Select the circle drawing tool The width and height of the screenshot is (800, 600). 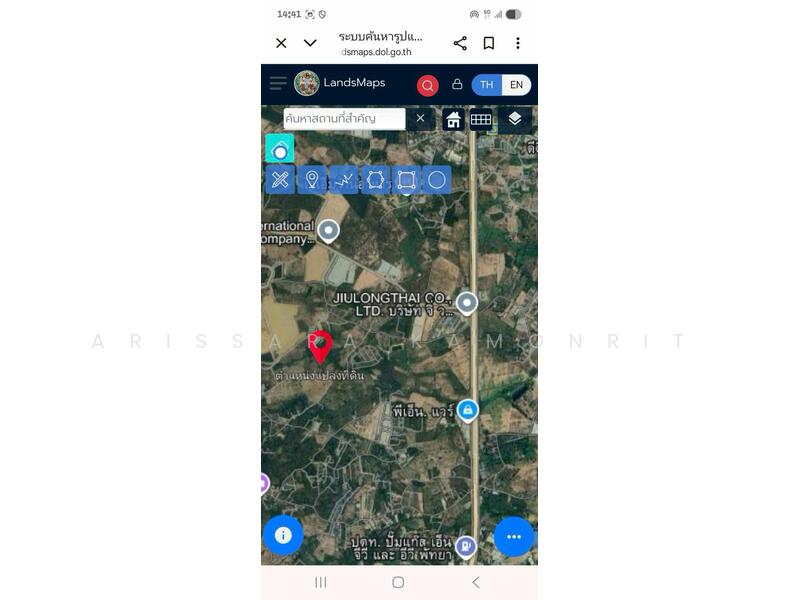(437, 180)
